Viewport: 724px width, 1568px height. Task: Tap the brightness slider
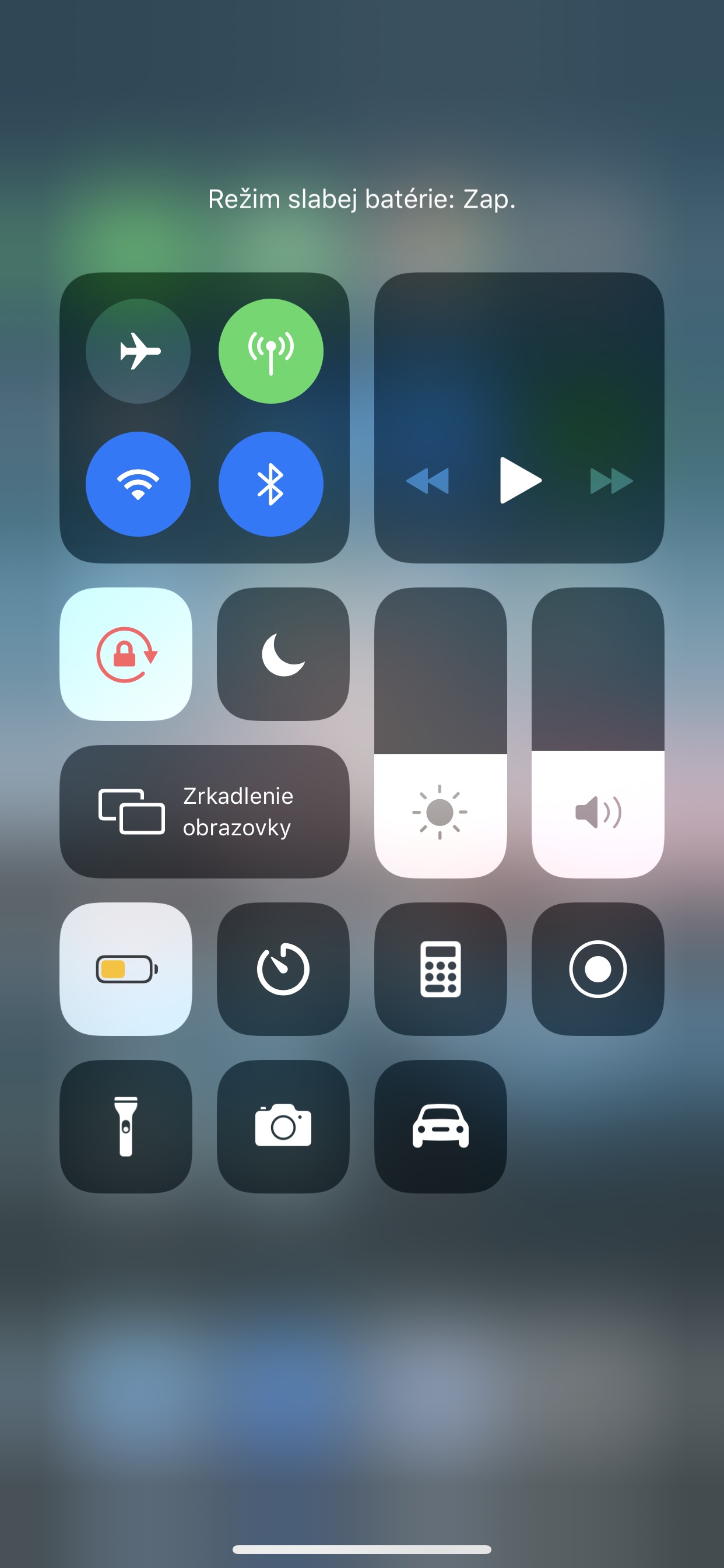tap(441, 733)
